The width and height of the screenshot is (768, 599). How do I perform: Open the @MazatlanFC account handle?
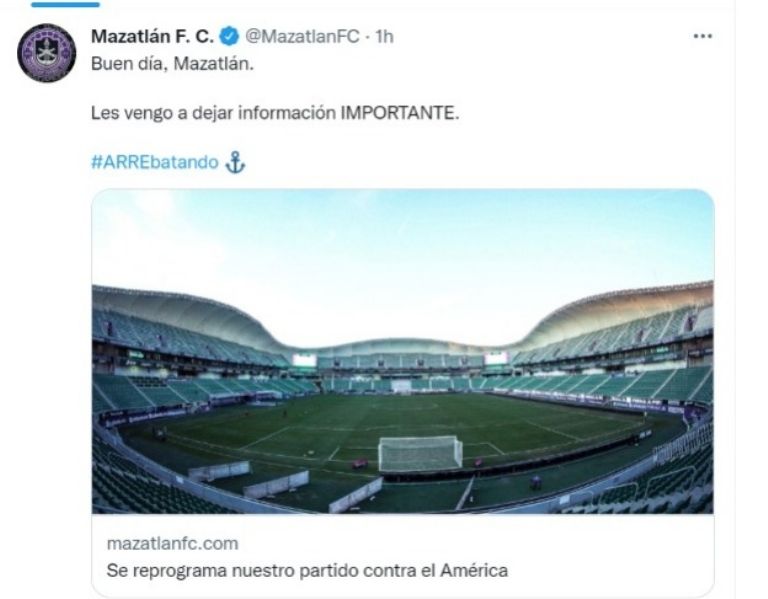[x=302, y=36]
